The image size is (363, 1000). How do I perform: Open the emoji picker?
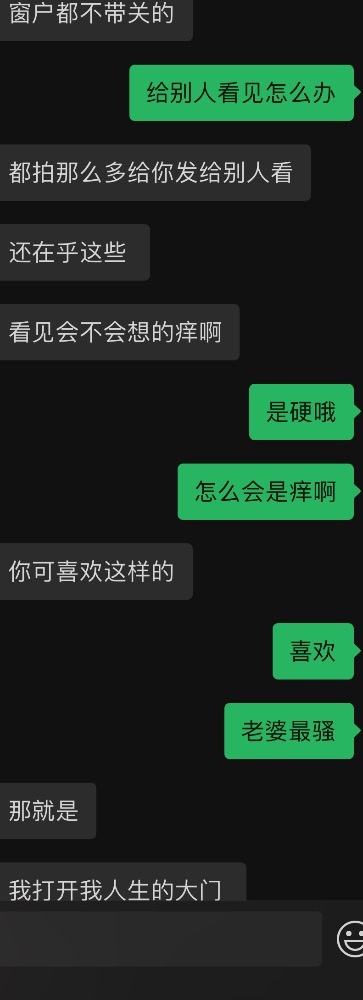pyautogui.click(x=350, y=939)
